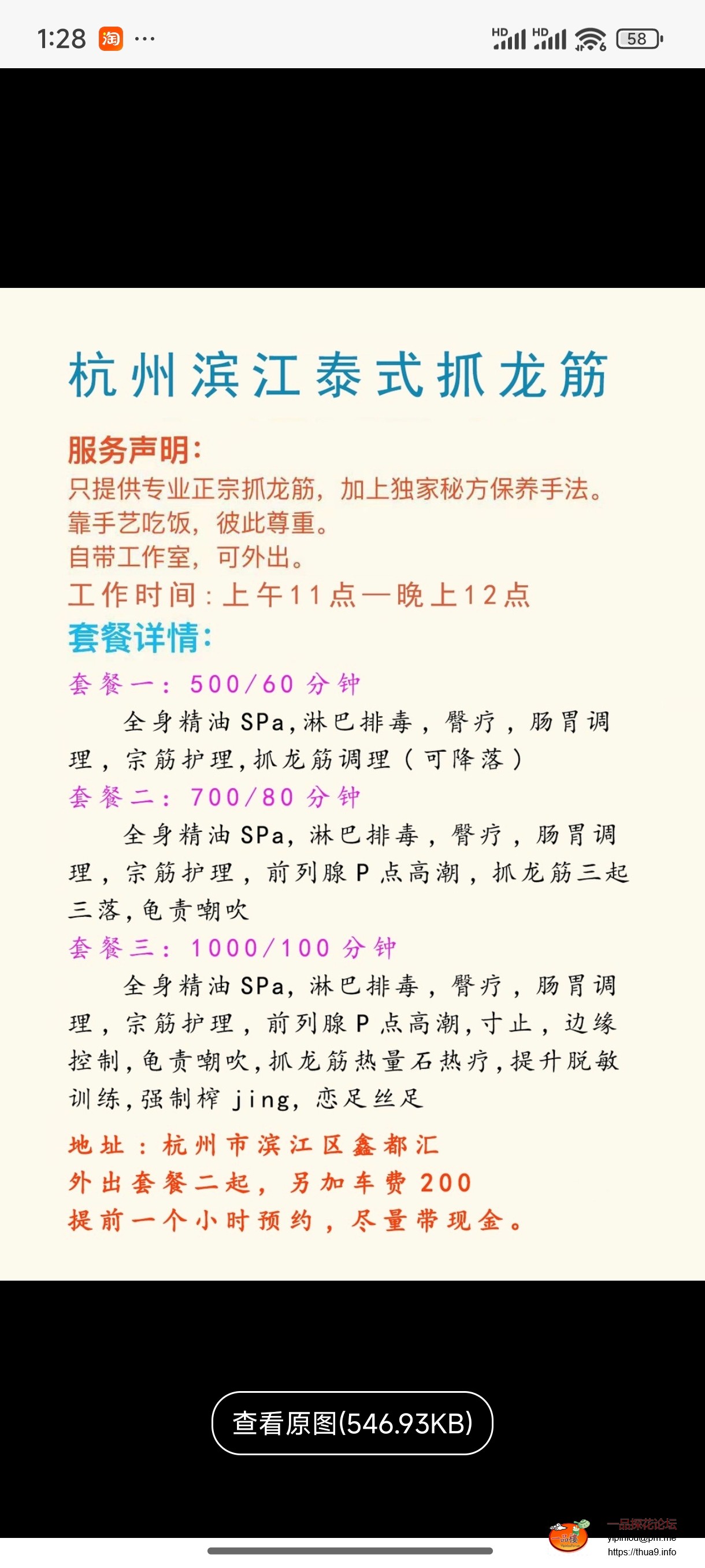Tap the battery indicator showing 58
705x1568 pixels.
tap(637, 38)
